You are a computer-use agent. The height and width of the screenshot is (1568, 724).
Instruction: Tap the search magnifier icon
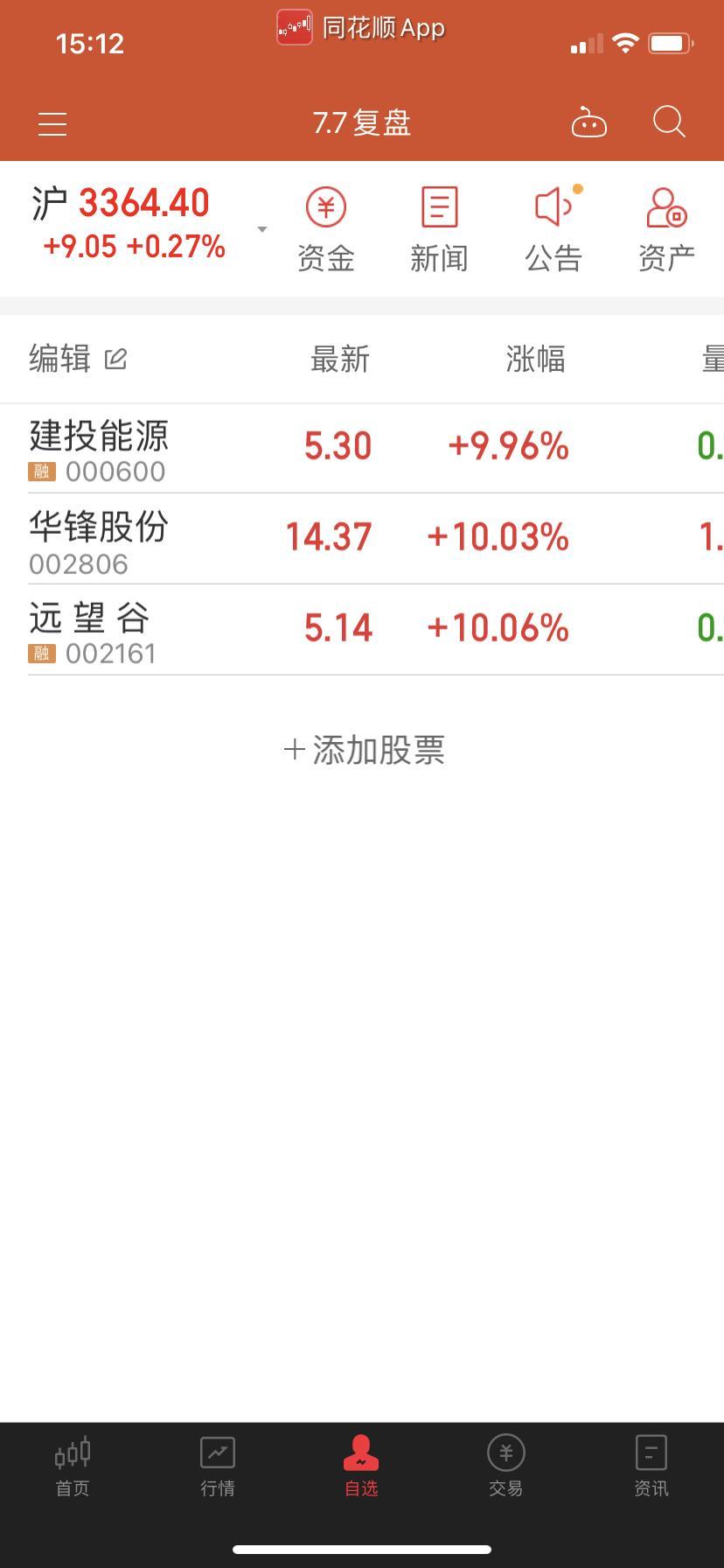(669, 122)
